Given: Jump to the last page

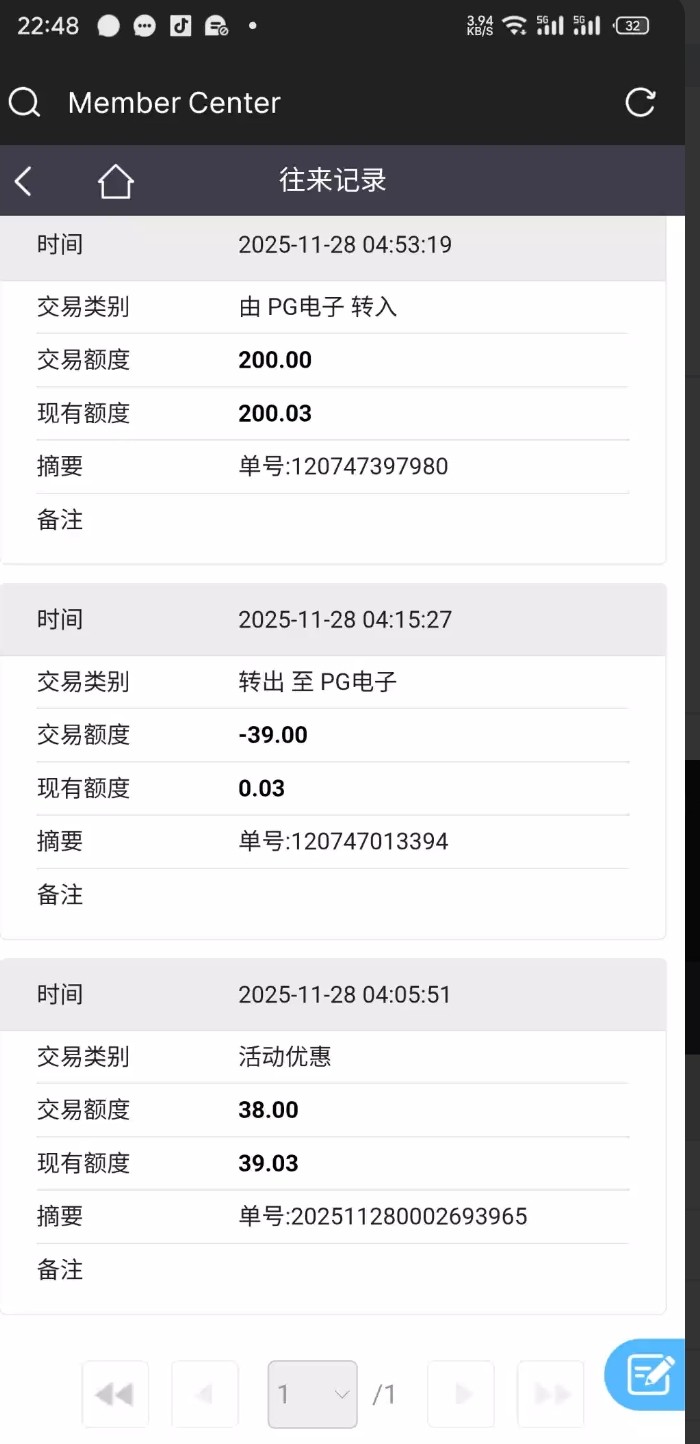Looking at the screenshot, I should point(551,1394).
